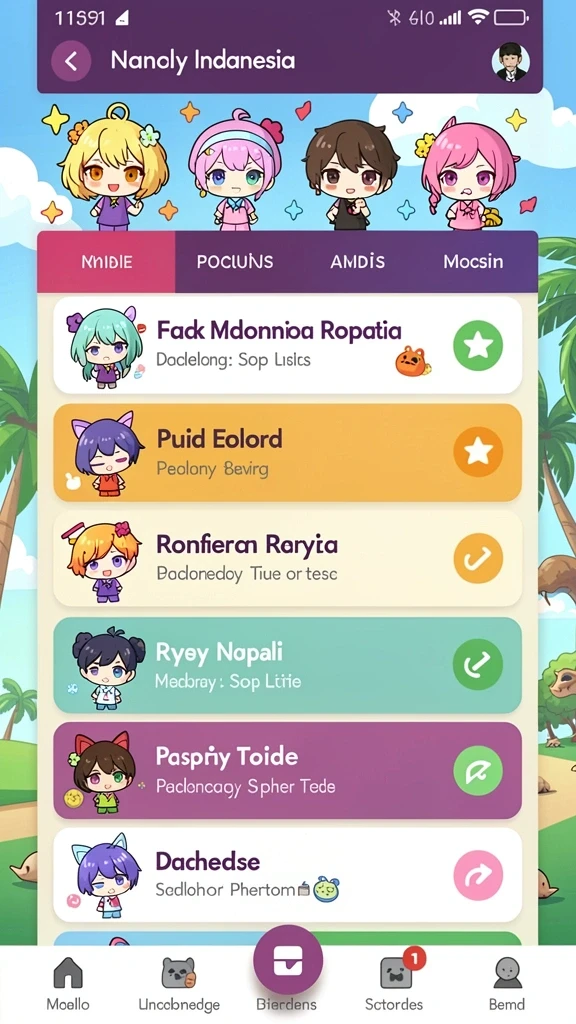The image size is (576, 1024).
Task: Open the Paspriy Toide entry
Action: pyautogui.click(x=287, y=771)
